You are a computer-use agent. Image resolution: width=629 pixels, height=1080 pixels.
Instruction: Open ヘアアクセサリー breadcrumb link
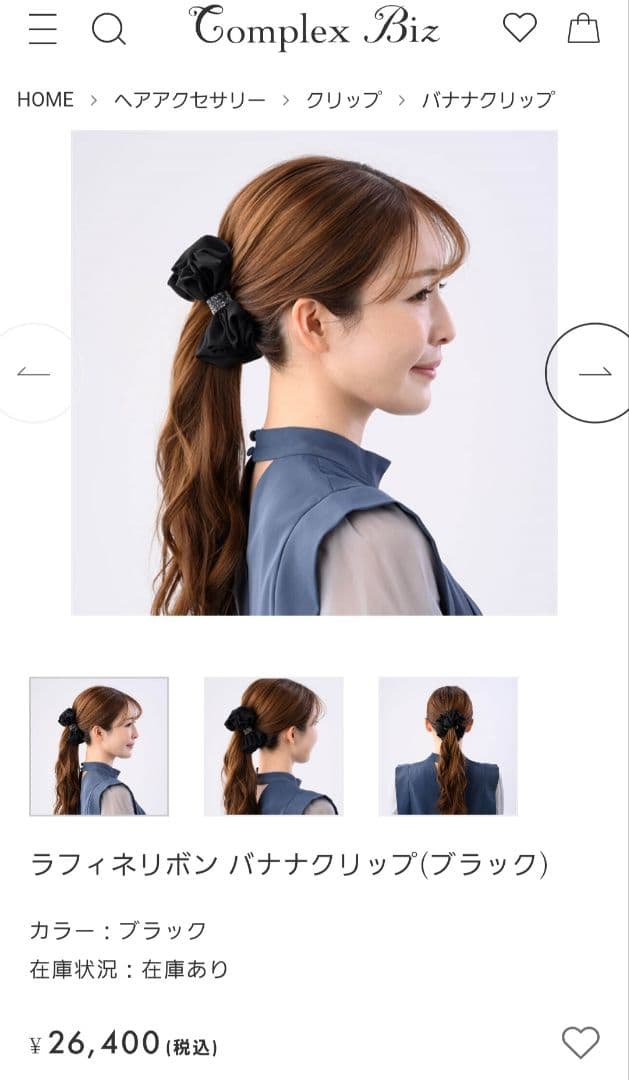click(189, 100)
